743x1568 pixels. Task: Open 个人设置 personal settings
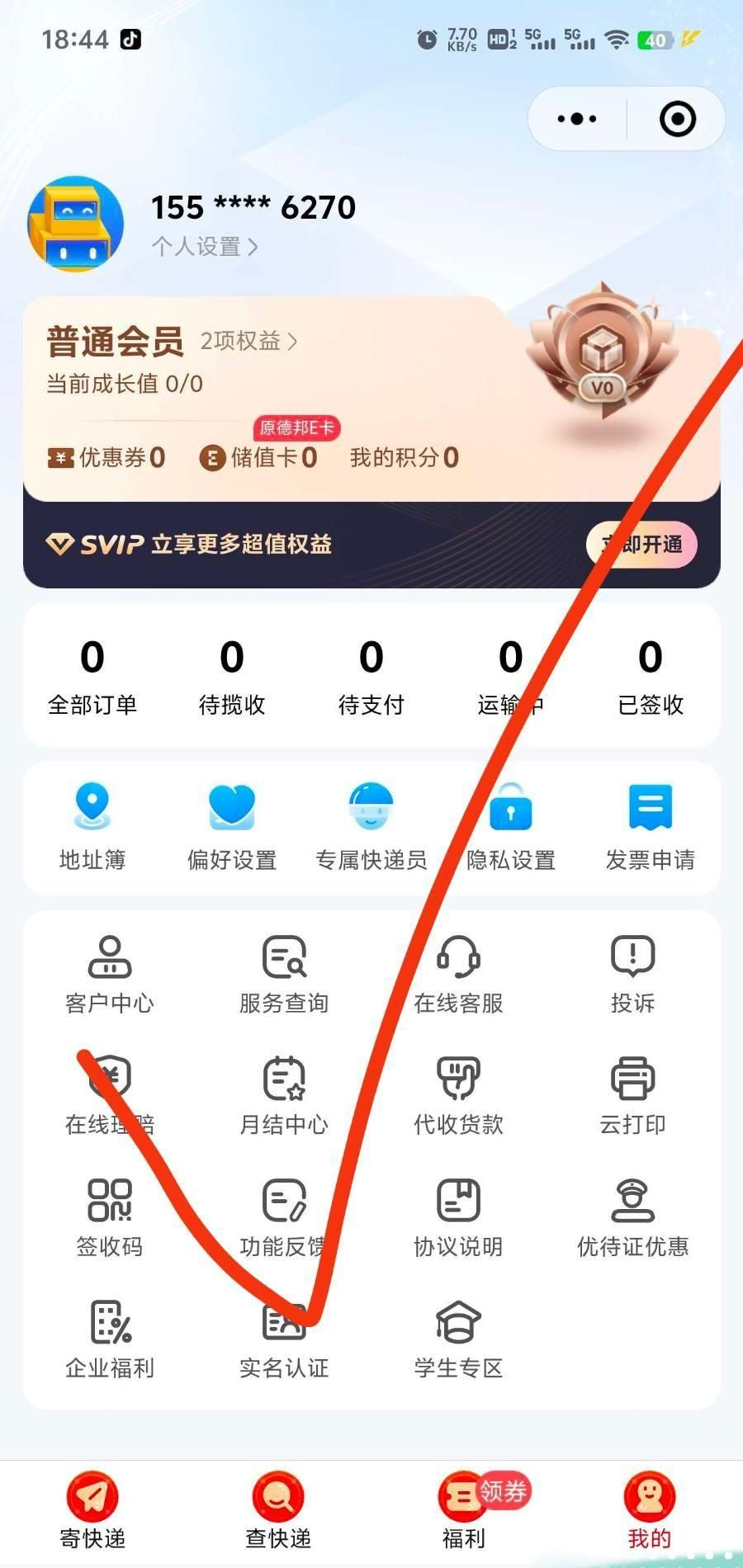(204, 246)
